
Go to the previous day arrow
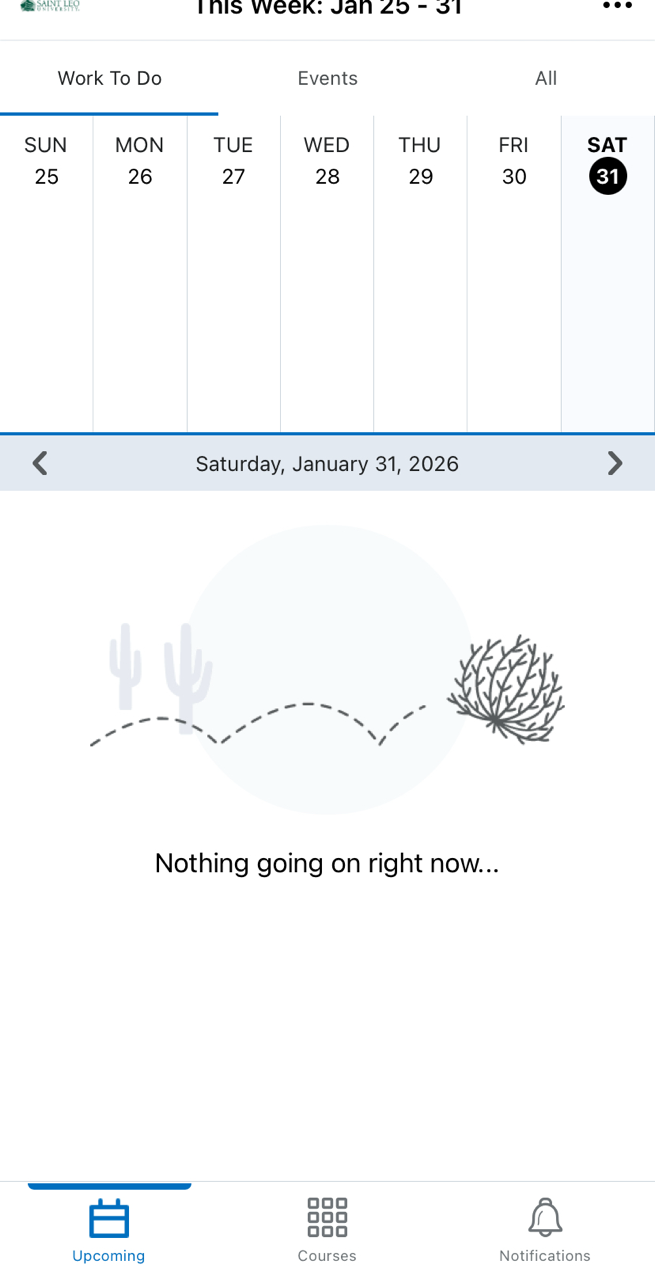40,463
